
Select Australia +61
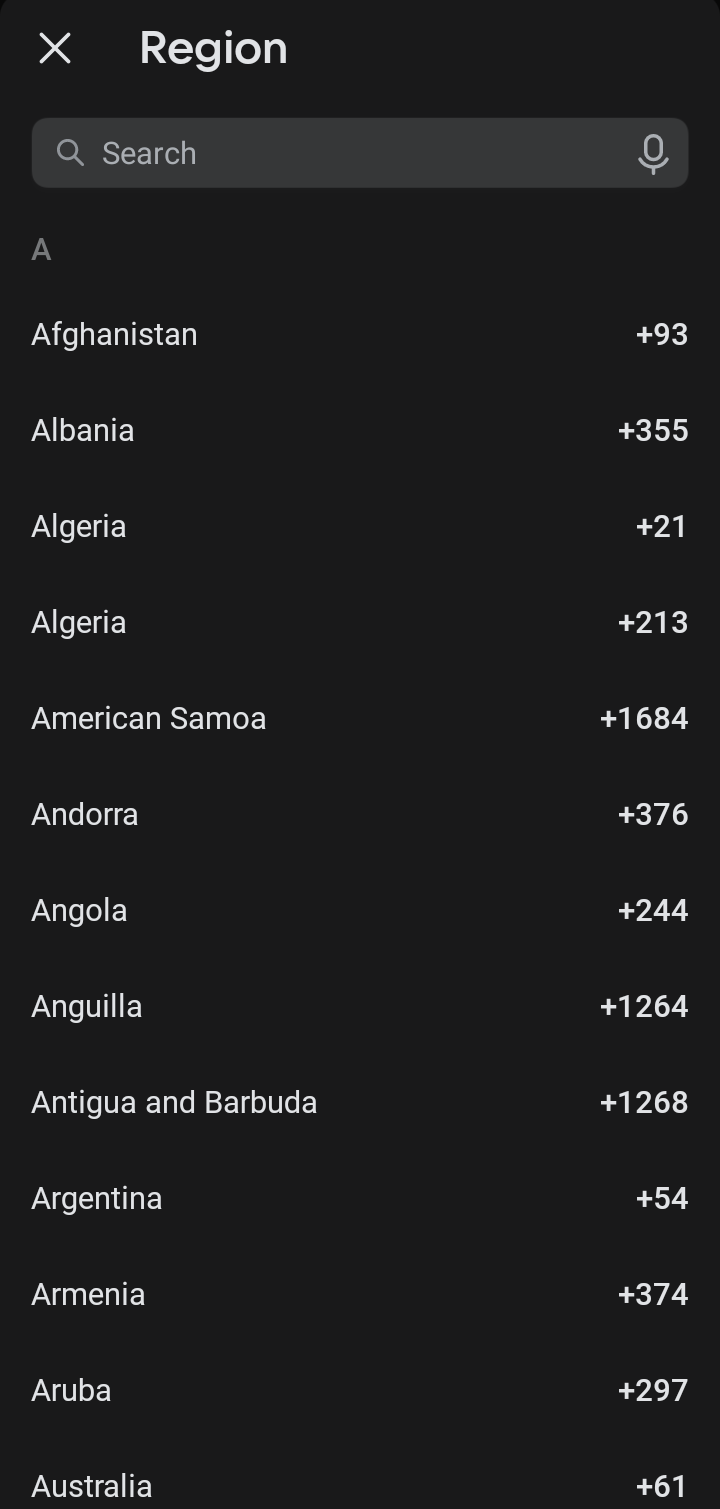click(x=360, y=1484)
